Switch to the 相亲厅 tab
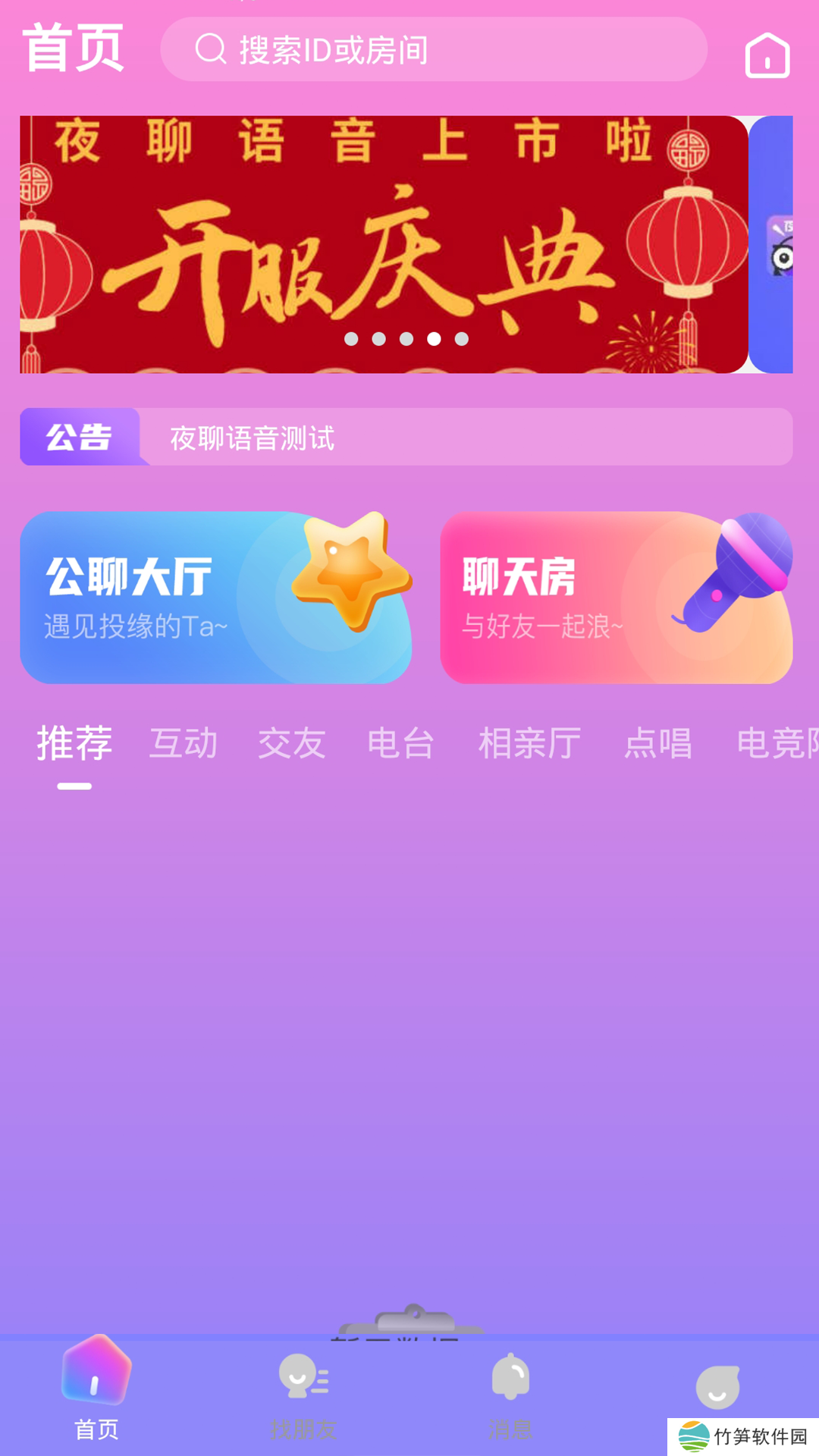The width and height of the screenshot is (819, 1456). click(529, 743)
